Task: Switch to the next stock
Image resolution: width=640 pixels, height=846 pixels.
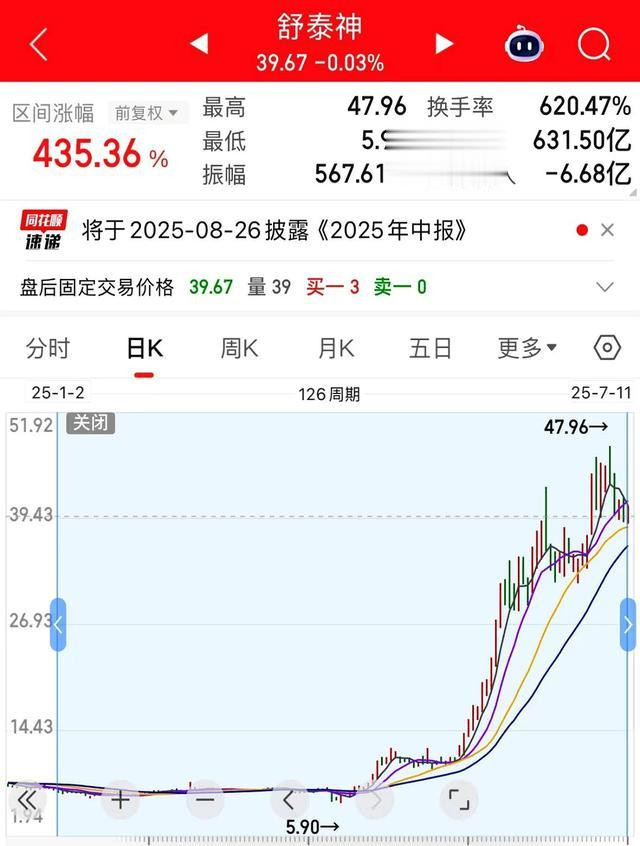Action: (444, 44)
